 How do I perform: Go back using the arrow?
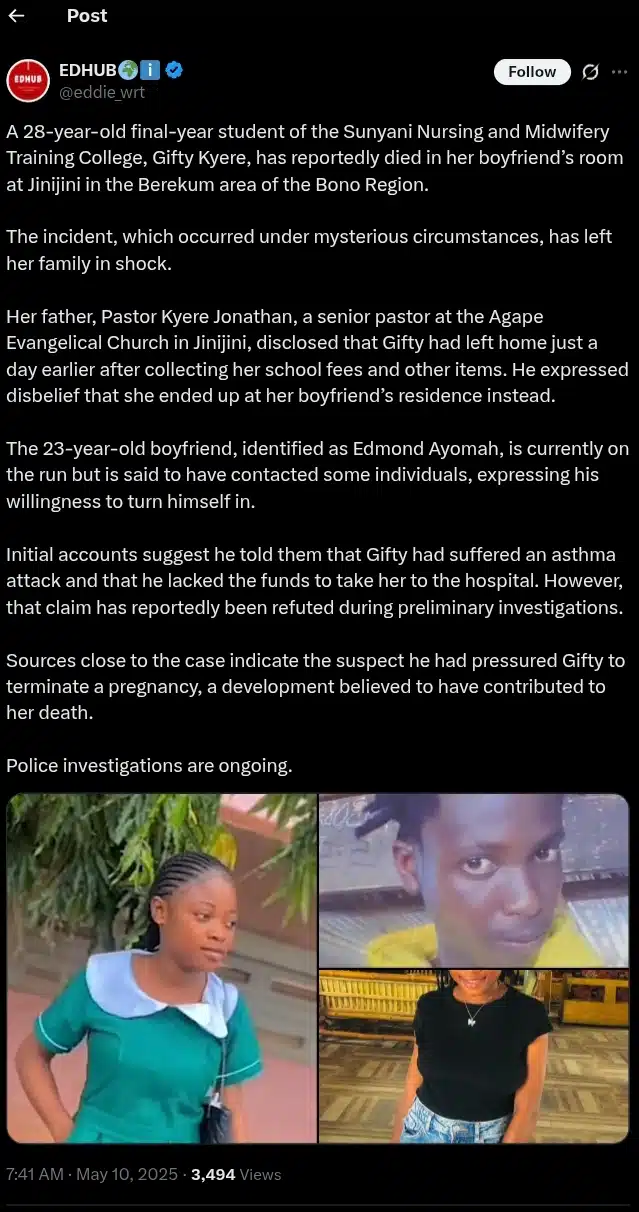pyautogui.click(x=16, y=16)
